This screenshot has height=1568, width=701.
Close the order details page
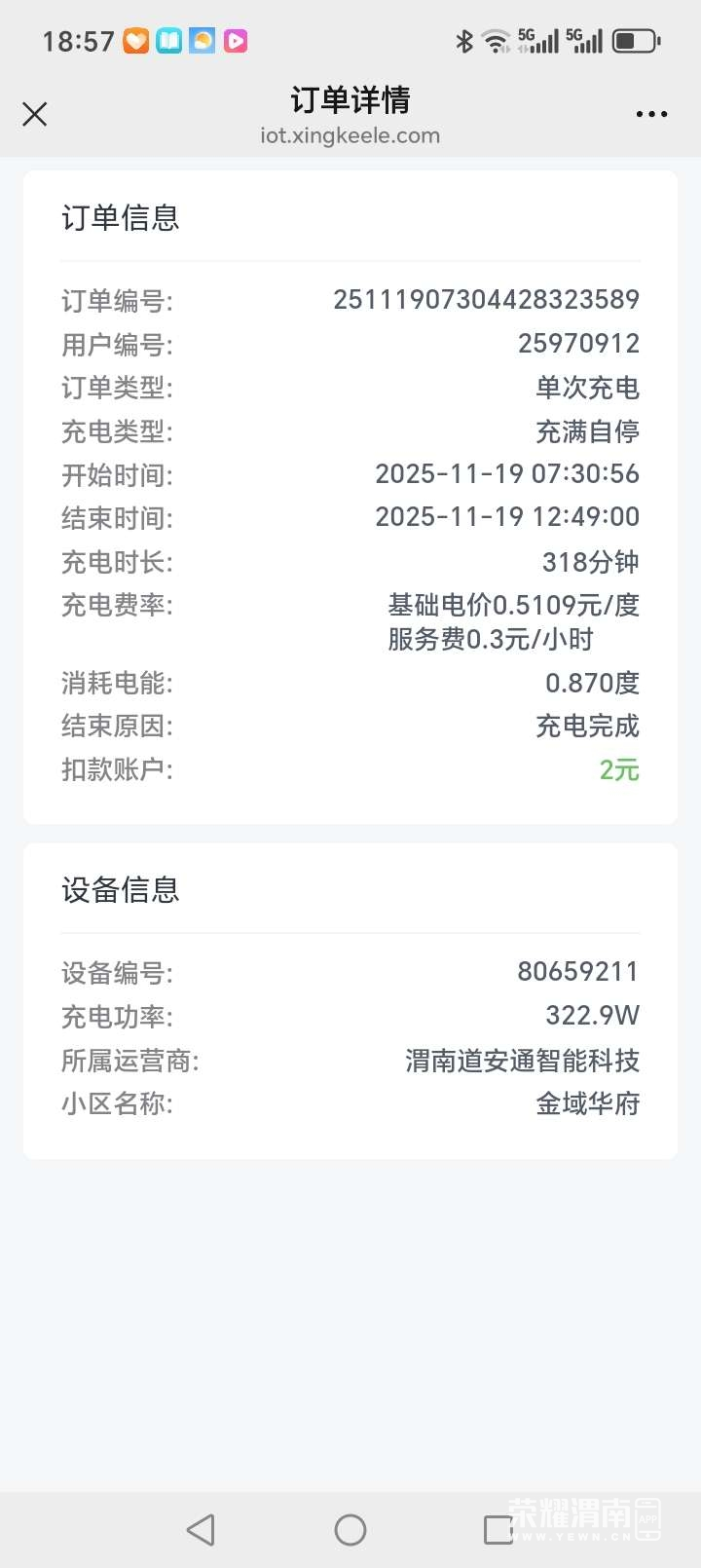[35, 115]
